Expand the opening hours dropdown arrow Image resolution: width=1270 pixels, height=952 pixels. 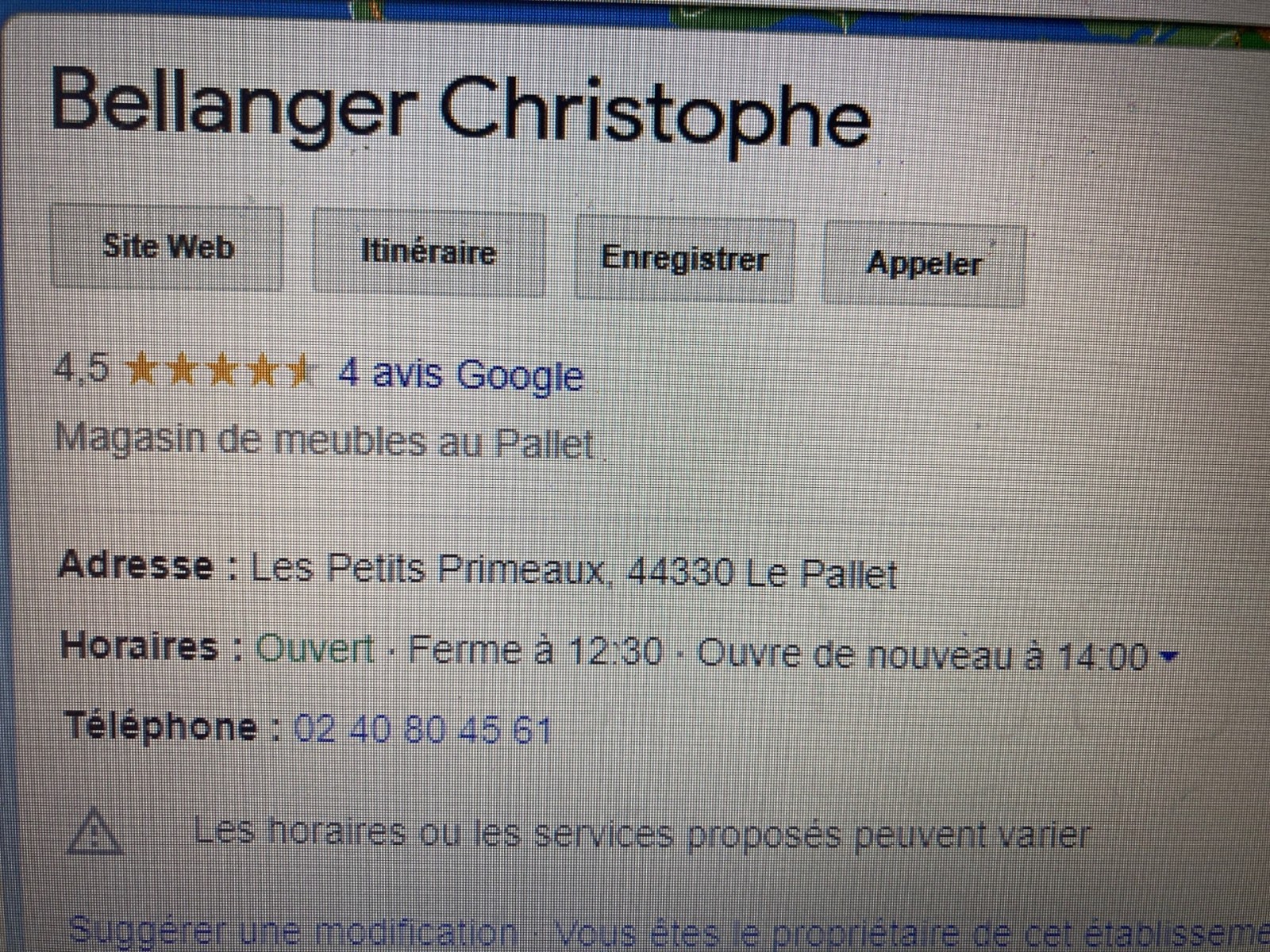(1167, 657)
